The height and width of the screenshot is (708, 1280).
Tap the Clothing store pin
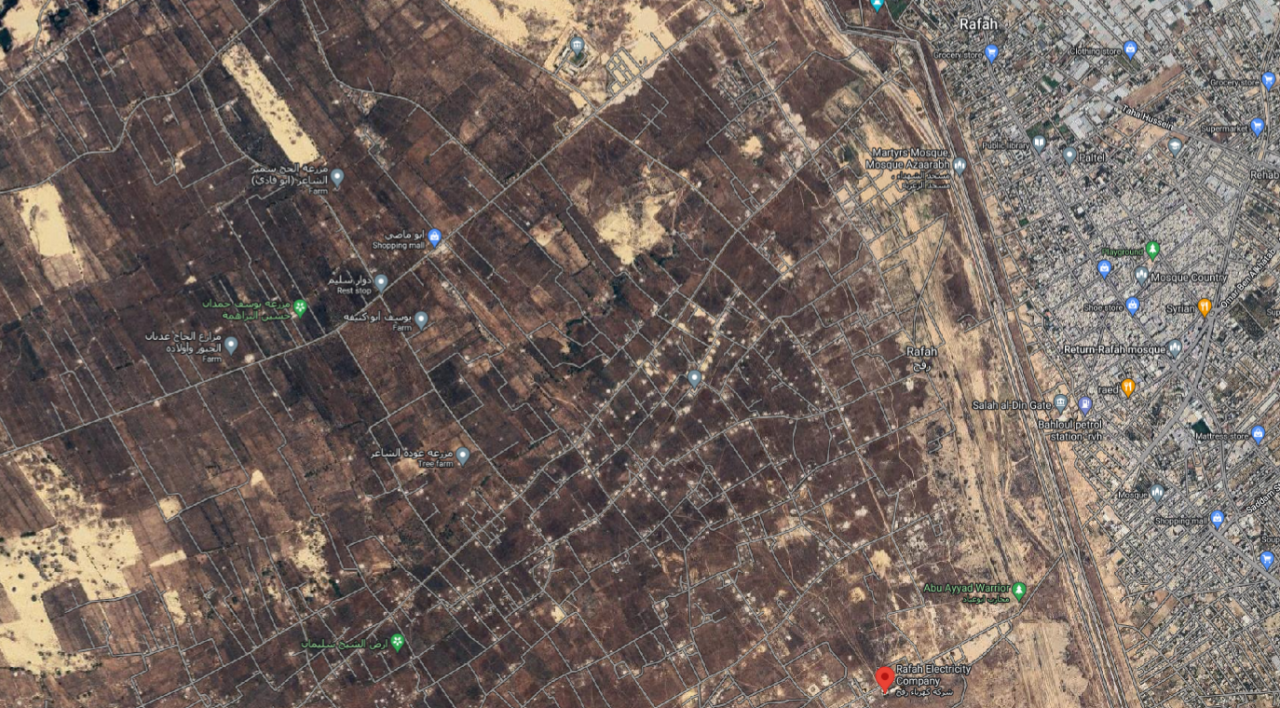(1130, 49)
